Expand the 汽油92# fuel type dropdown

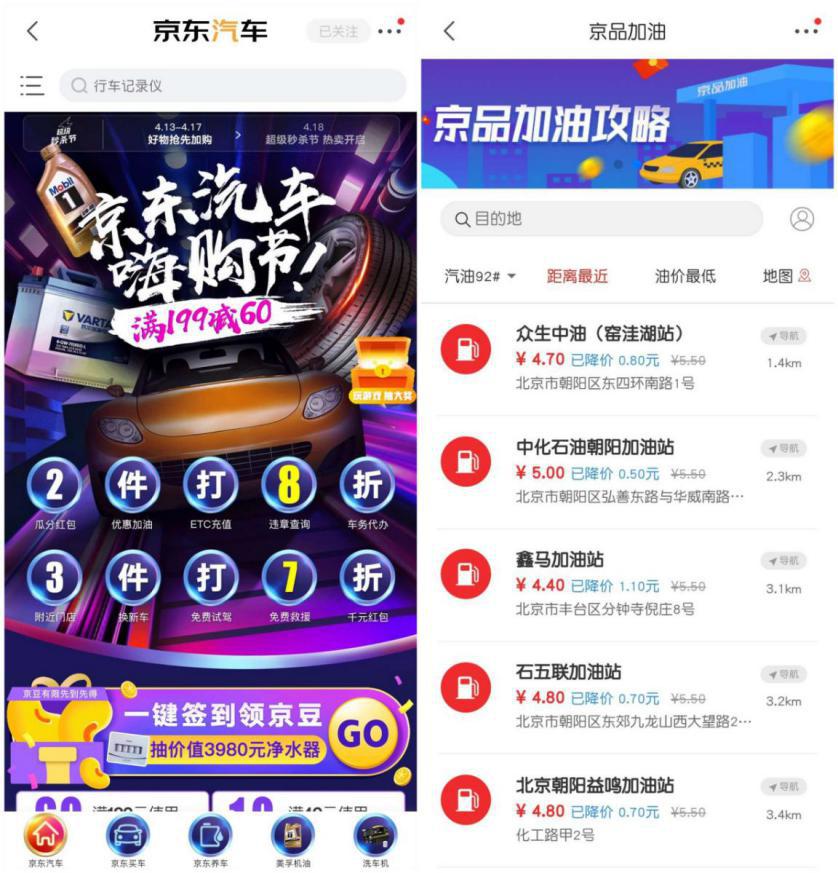click(x=480, y=276)
